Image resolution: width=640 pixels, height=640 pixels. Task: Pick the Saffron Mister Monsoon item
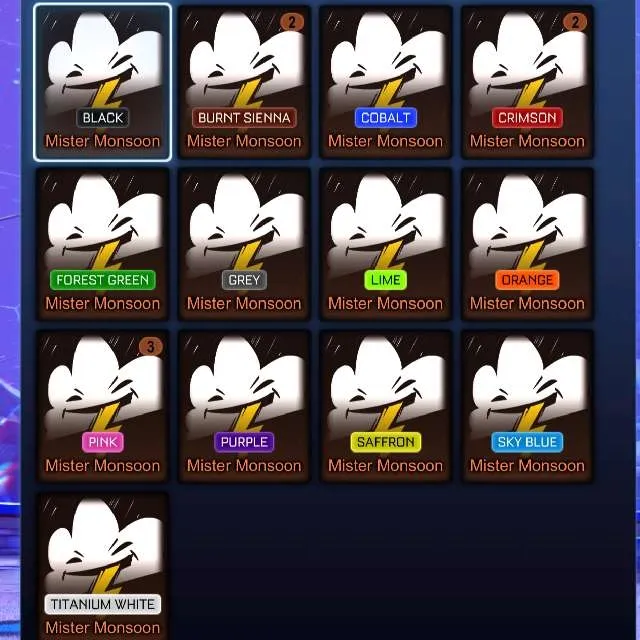(x=385, y=406)
